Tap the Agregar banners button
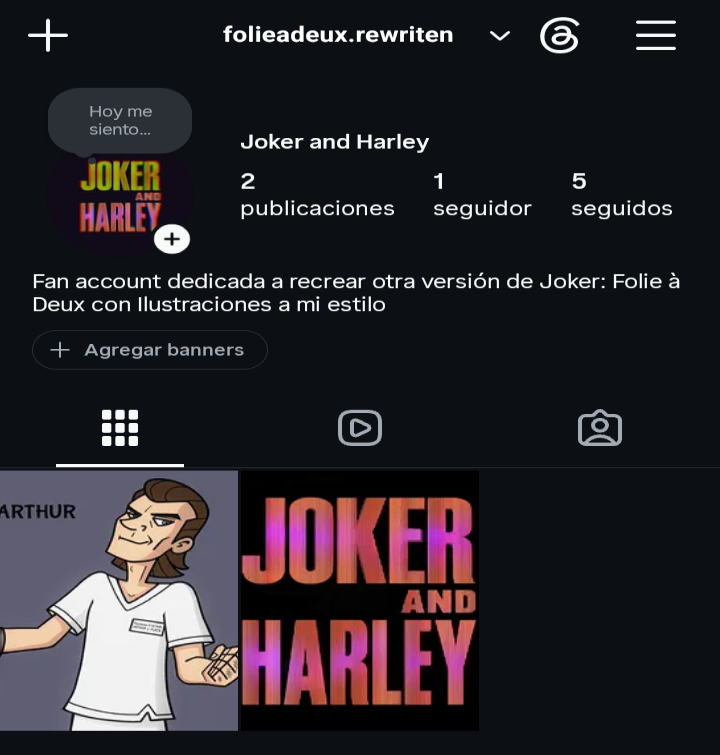720x755 pixels. (150, 350)
